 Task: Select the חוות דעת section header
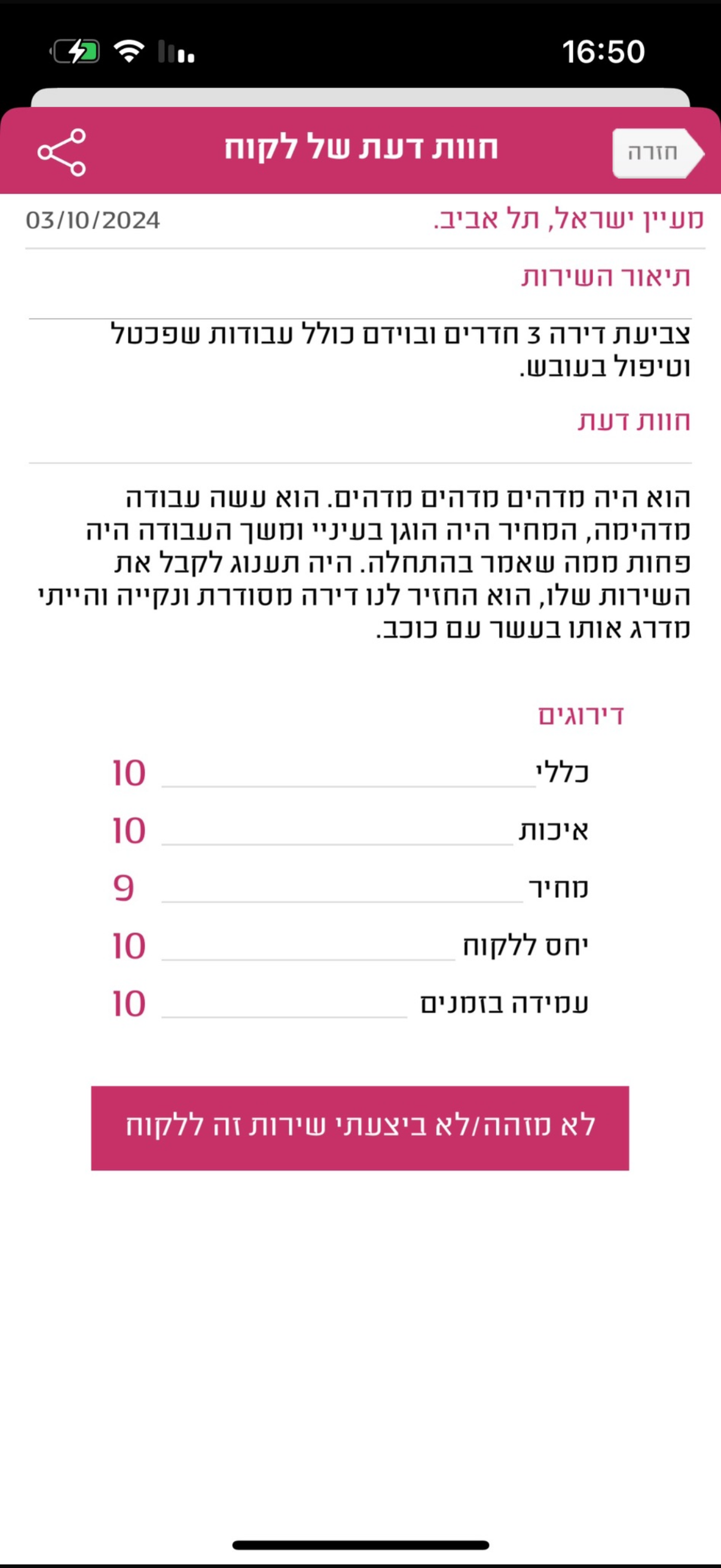point(633,422)
